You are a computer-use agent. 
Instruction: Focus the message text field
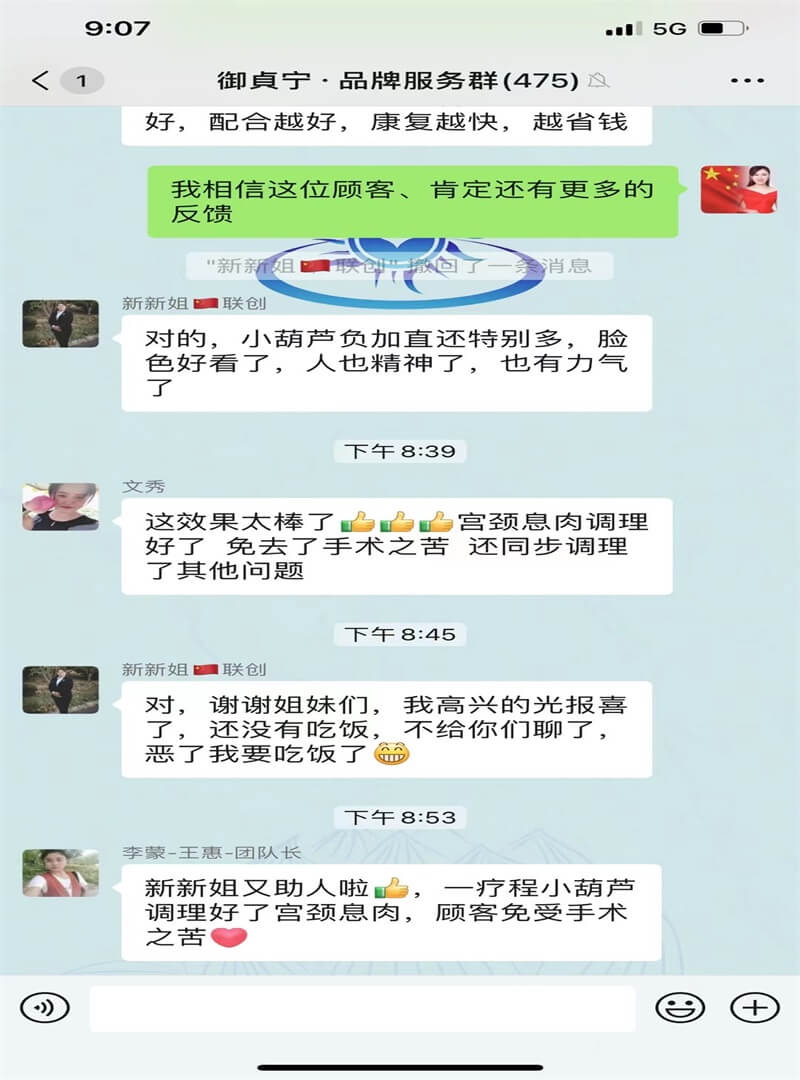(362, 1008)
